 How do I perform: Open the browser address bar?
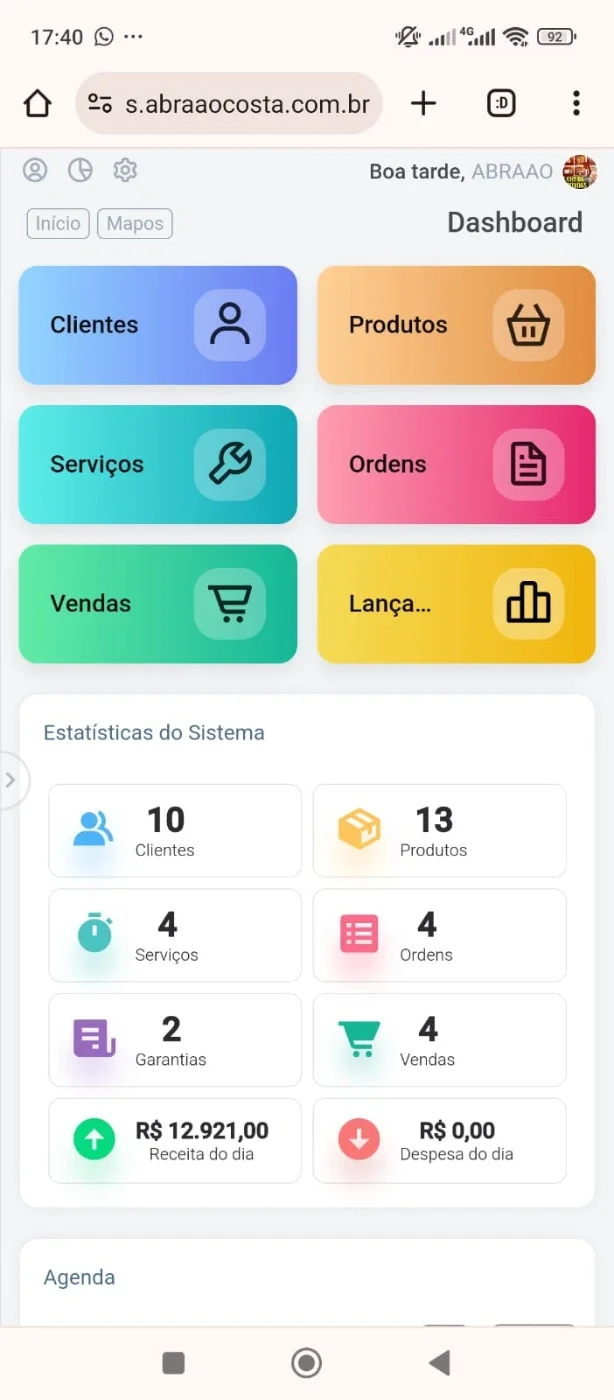(229, 103)
